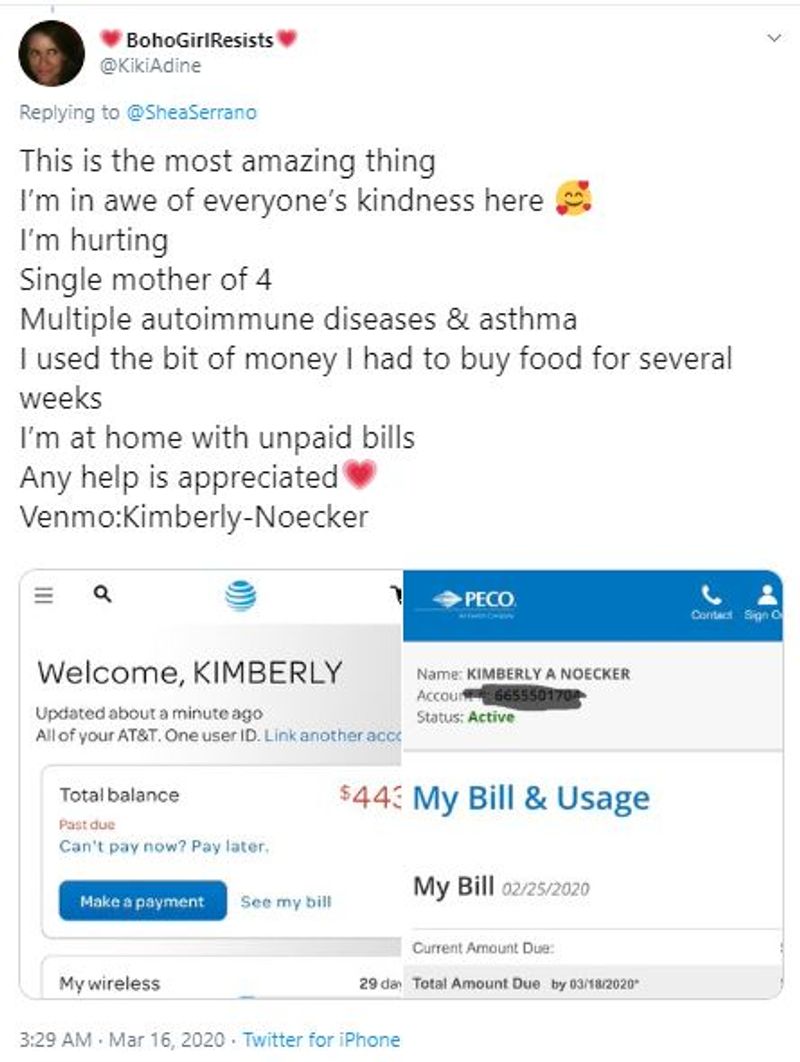
Task: Open the Twitter for iPhone source link
Action: pos(321,1040)
